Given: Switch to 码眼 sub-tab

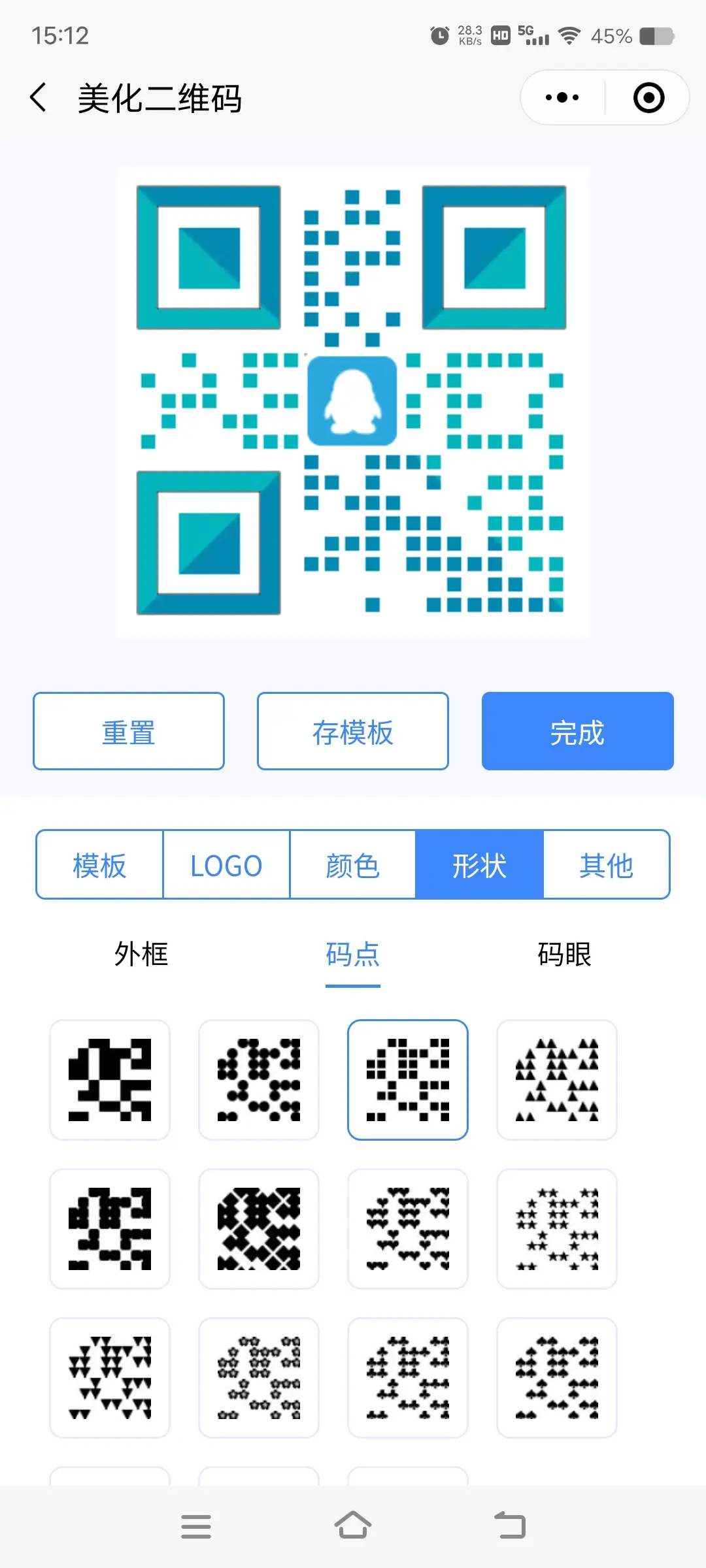Looking at the screenshot, I should (x=564, y=955).
